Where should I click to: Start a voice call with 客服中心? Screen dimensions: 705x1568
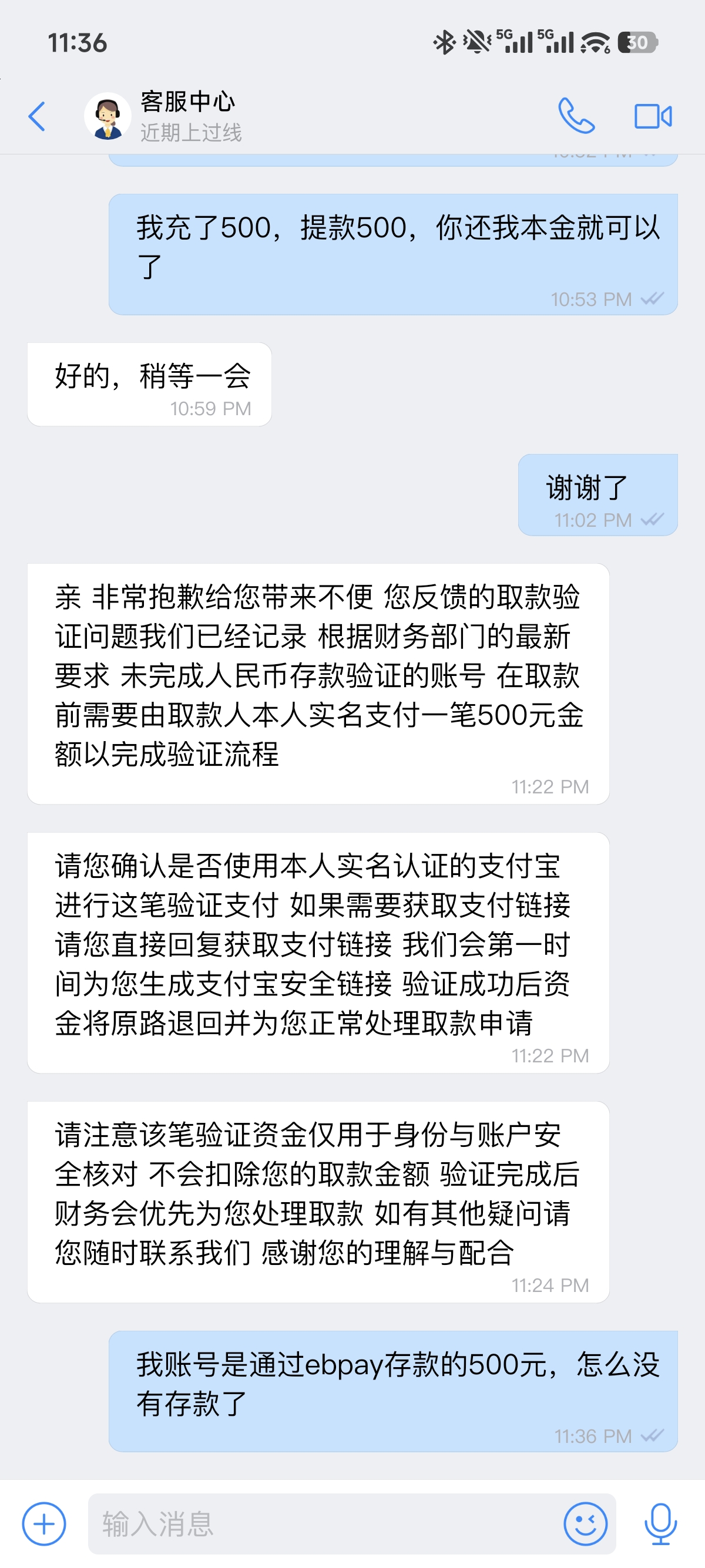(575, 116)
